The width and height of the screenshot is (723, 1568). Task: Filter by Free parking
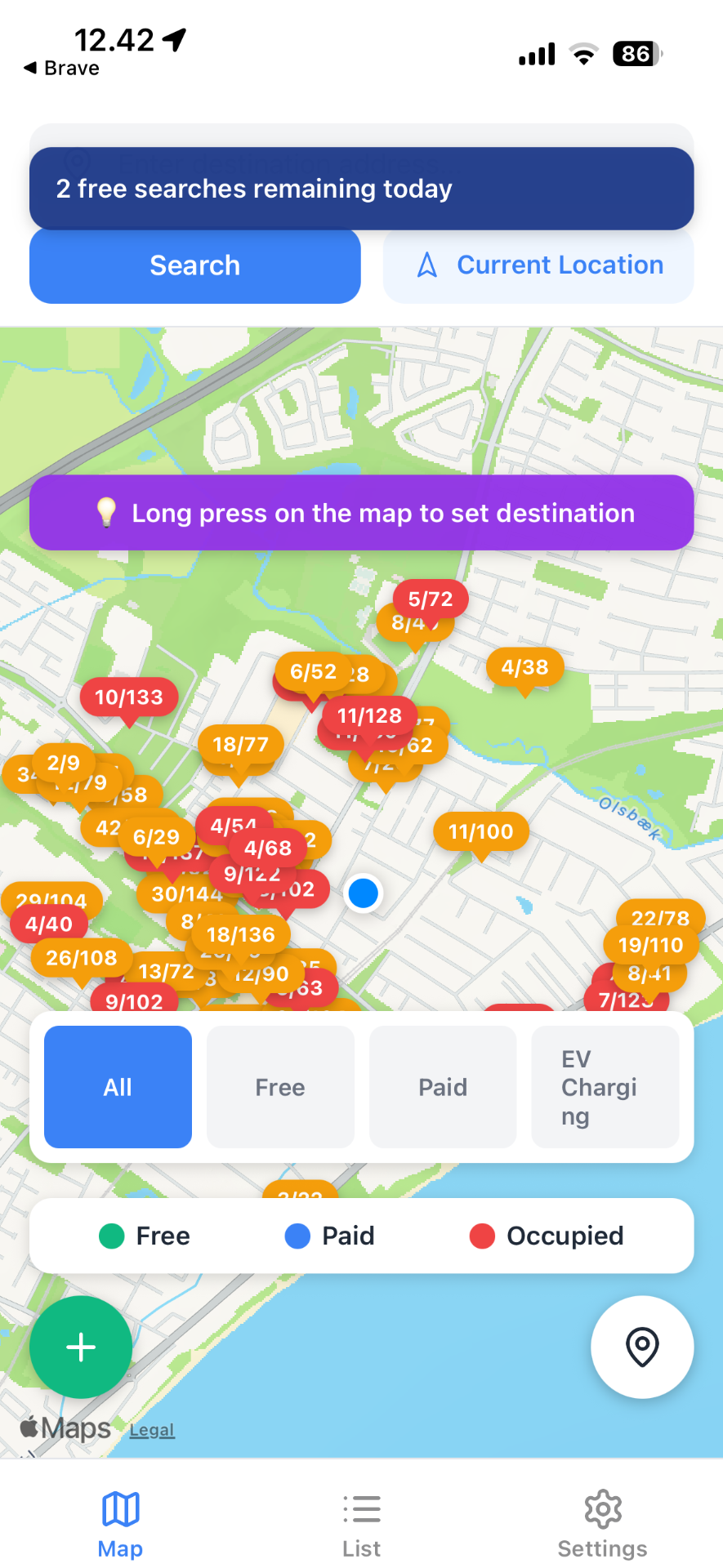[x=280, y=1087]
